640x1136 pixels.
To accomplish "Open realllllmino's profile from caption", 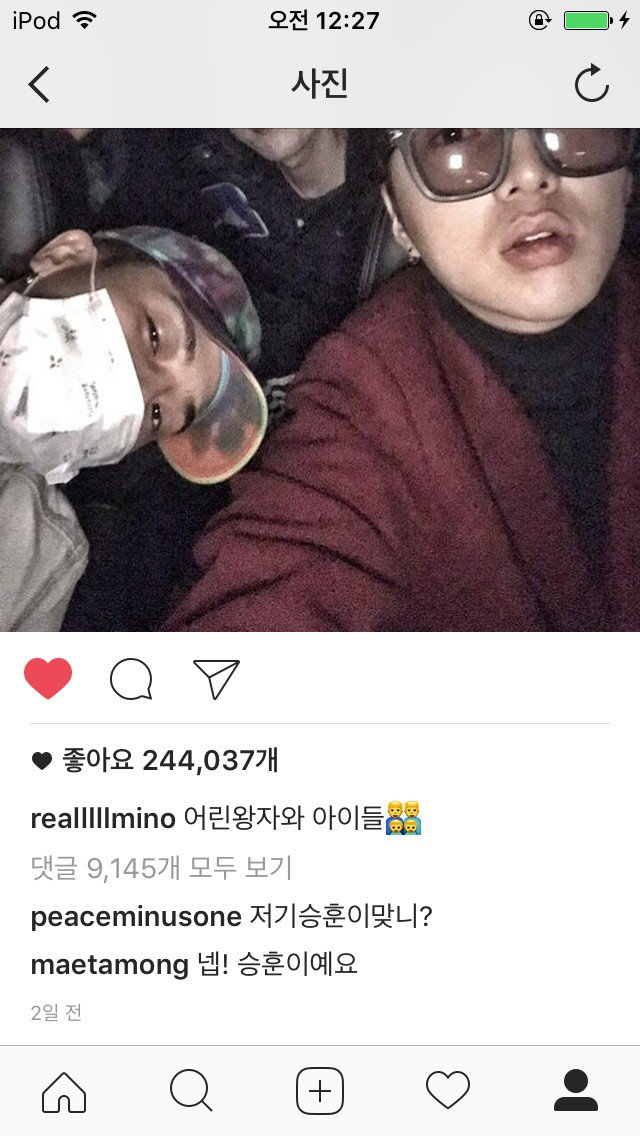I will pos(103,818).
